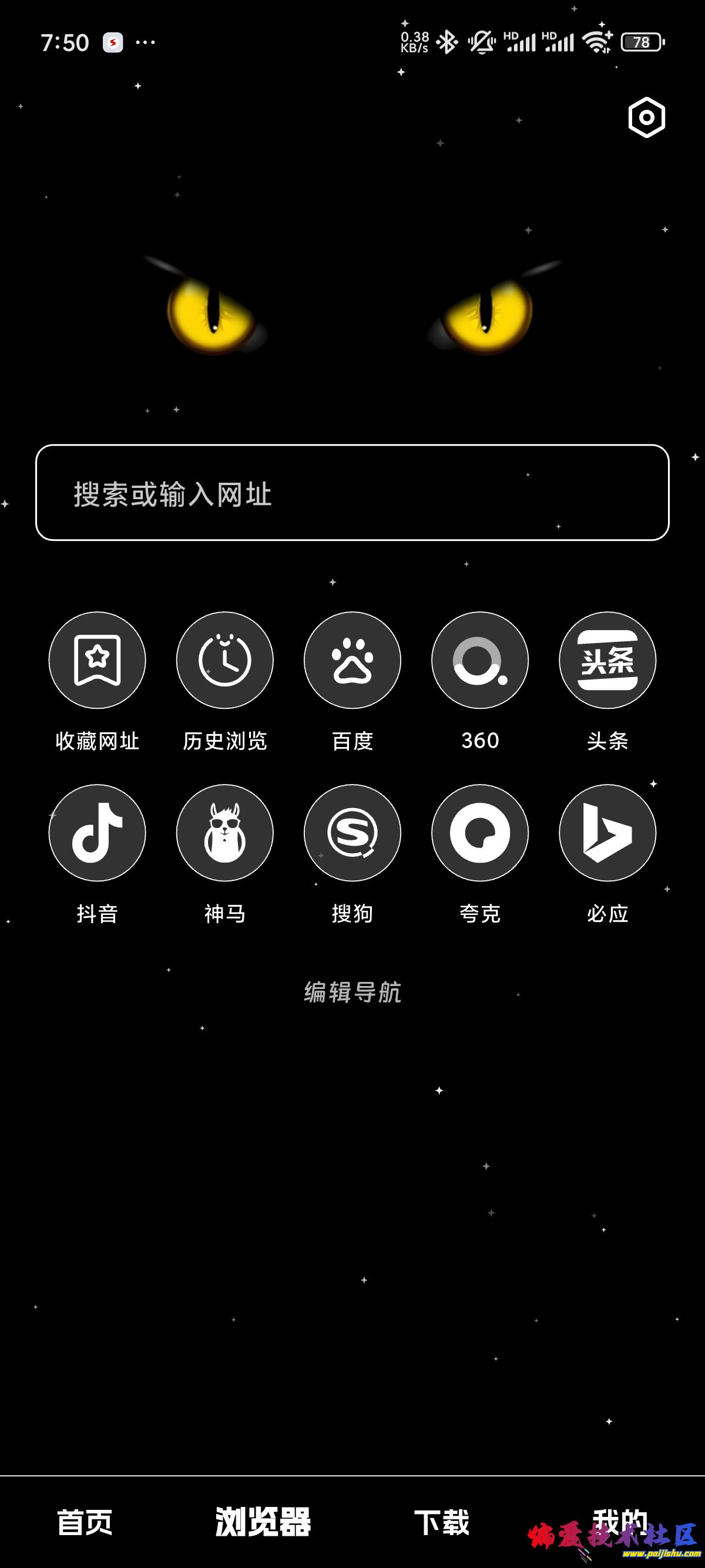Go to the 下载 tab

(x=441, y=1522)
